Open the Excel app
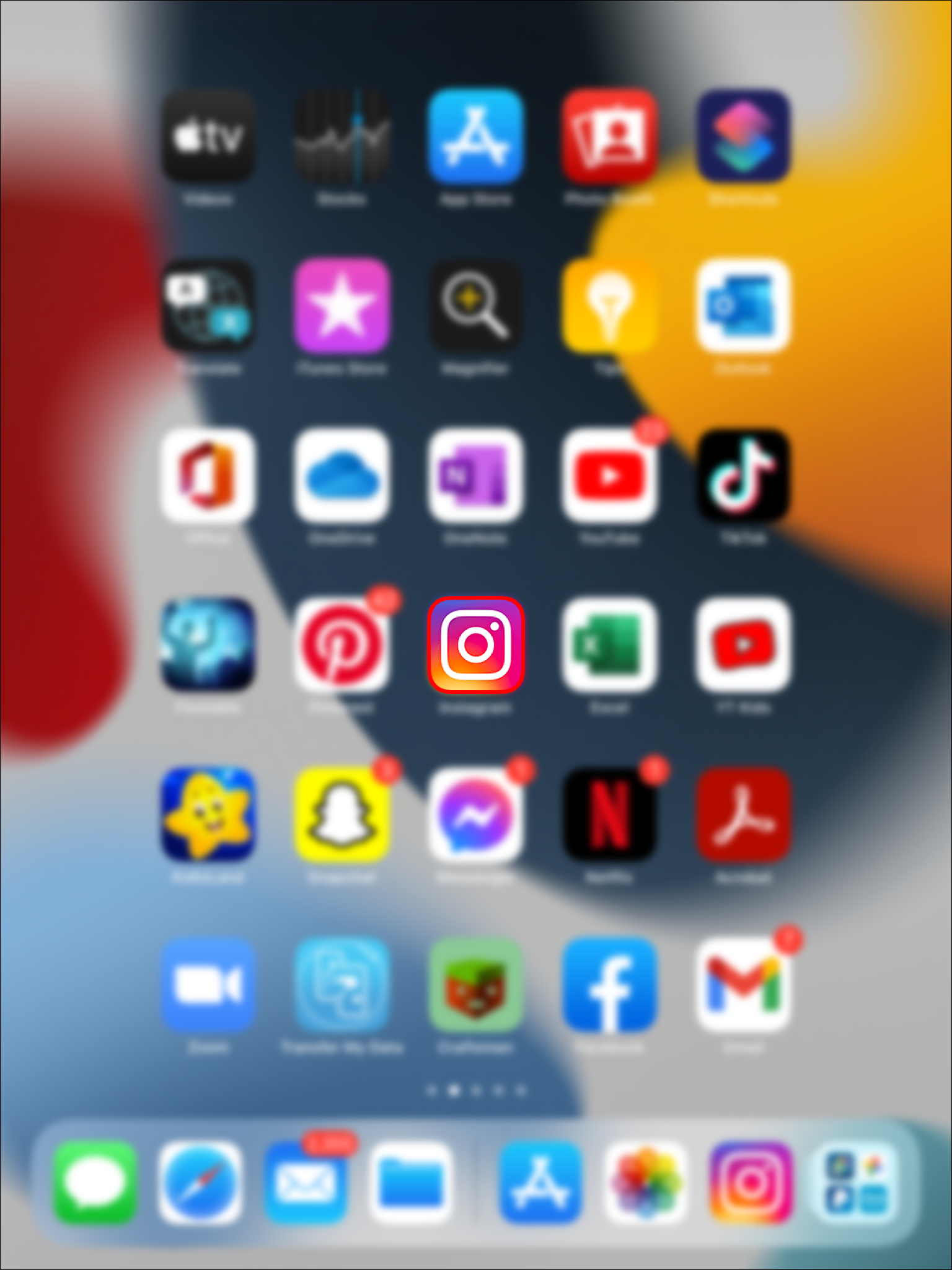Screen dimensions: 952x1270 pos(610,645)
